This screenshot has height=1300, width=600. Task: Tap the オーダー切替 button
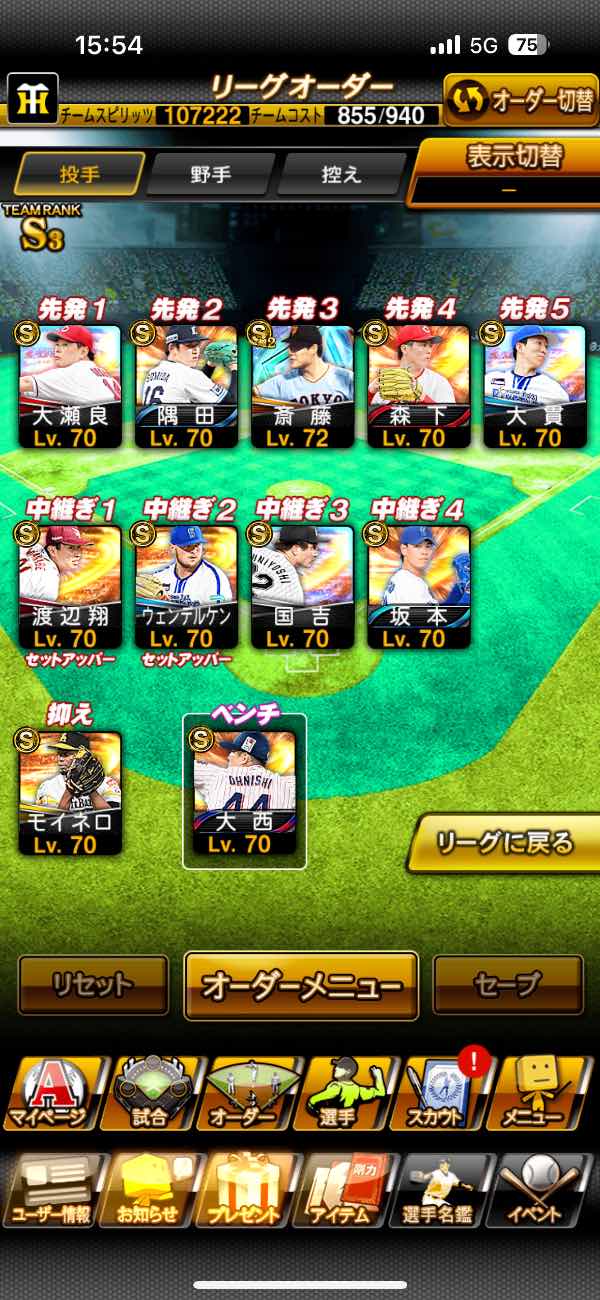click(x=520, y=100)
